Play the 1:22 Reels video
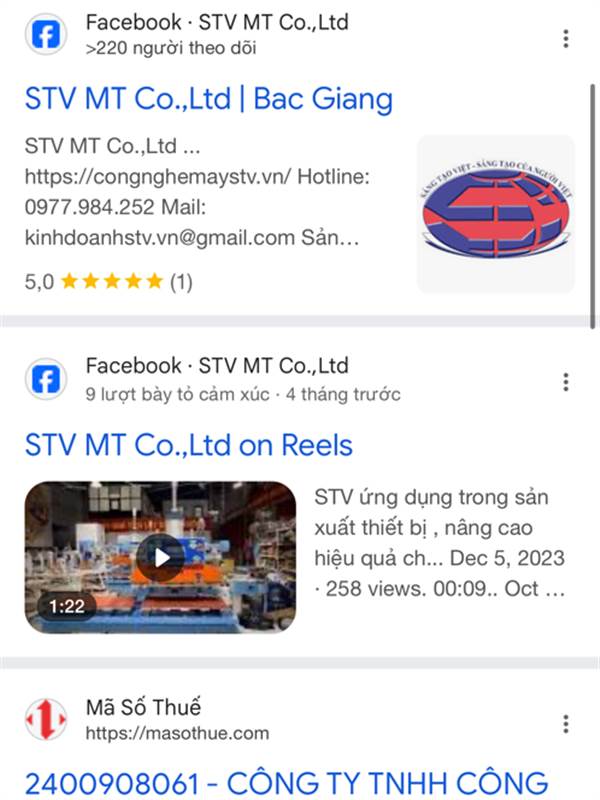 click(160, 557)
